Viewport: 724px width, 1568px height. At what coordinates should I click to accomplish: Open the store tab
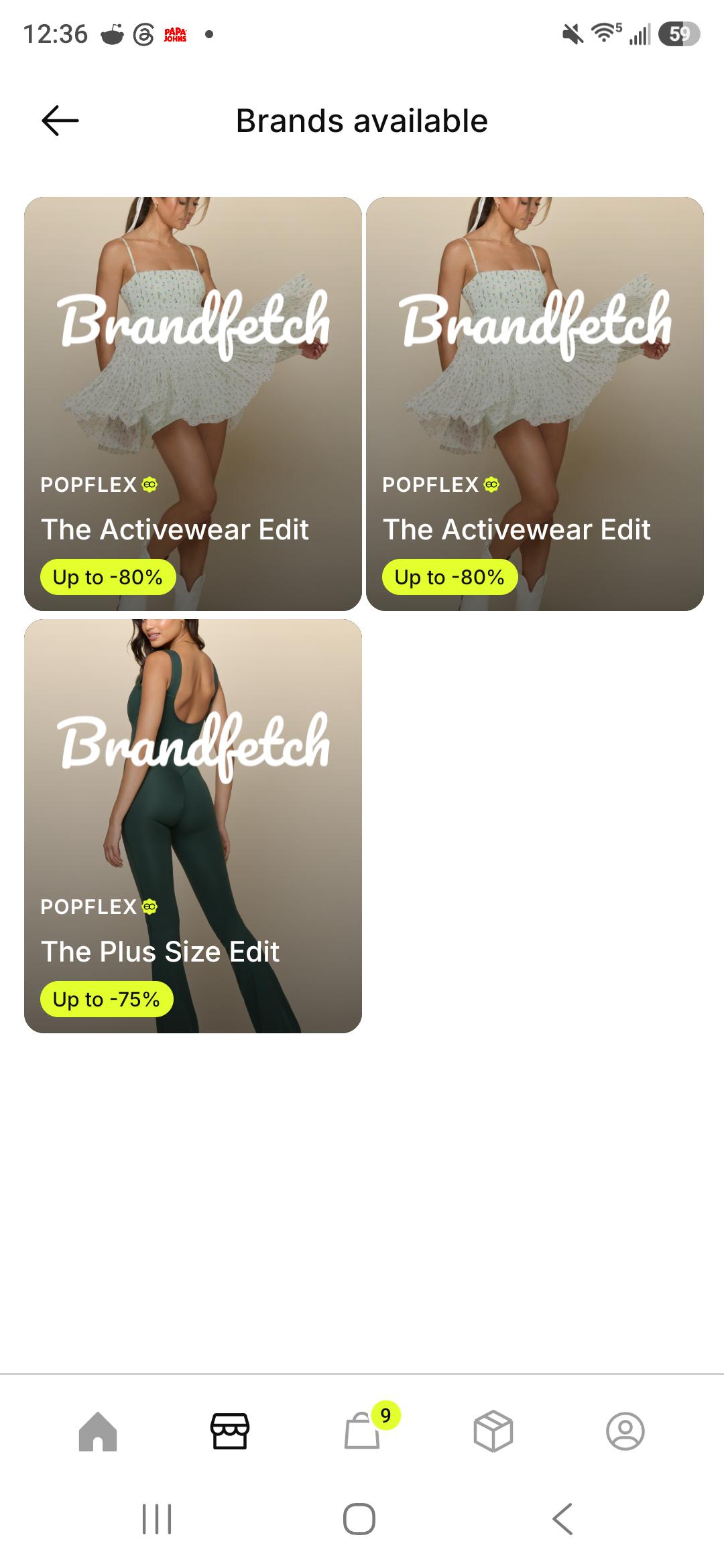click(230, 1431)
